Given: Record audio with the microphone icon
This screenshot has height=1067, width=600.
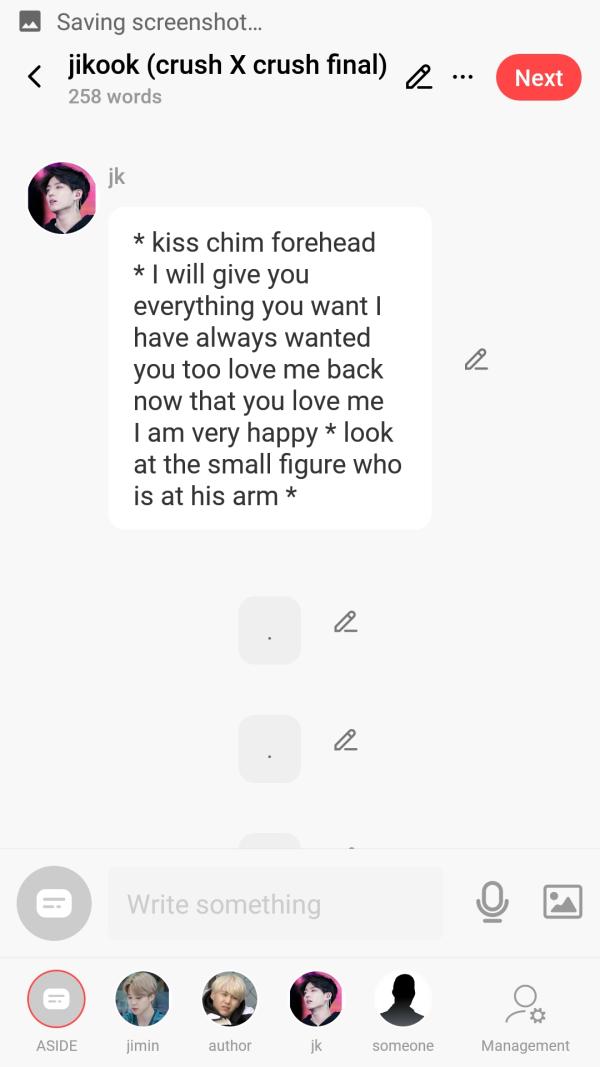Looking at the screenshot, I should pos(492,903).
